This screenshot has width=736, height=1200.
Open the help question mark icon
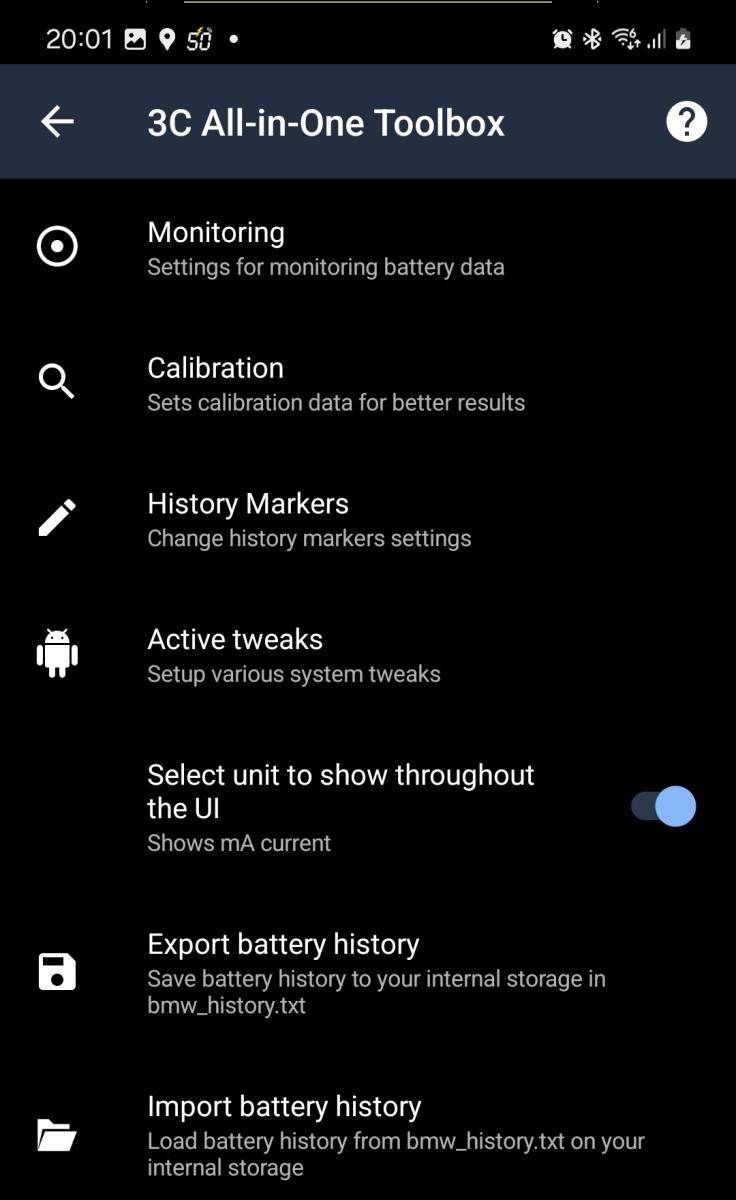[686, 122]
